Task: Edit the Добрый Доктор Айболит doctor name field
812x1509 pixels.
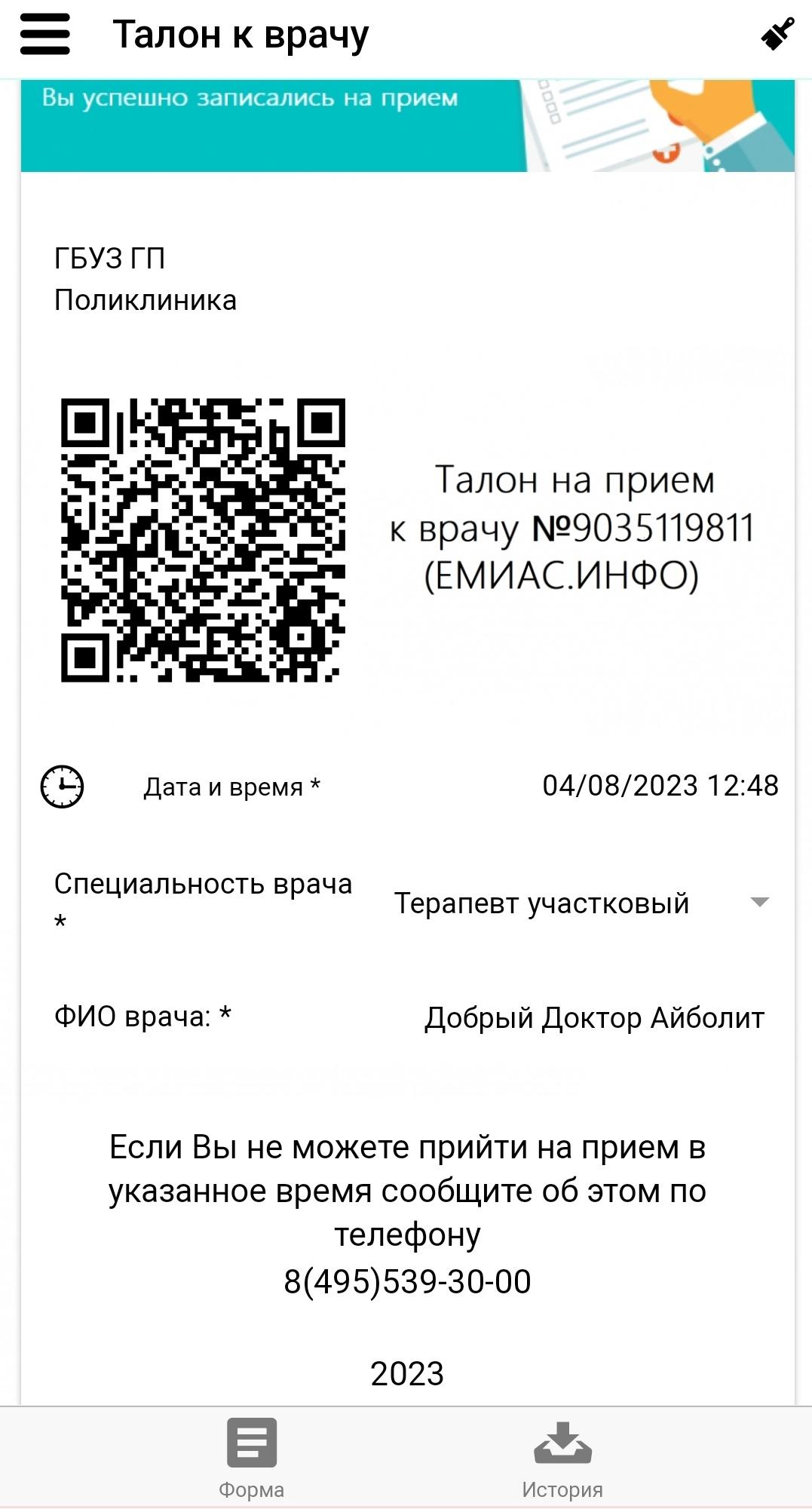Action: tap(594, 1018)
